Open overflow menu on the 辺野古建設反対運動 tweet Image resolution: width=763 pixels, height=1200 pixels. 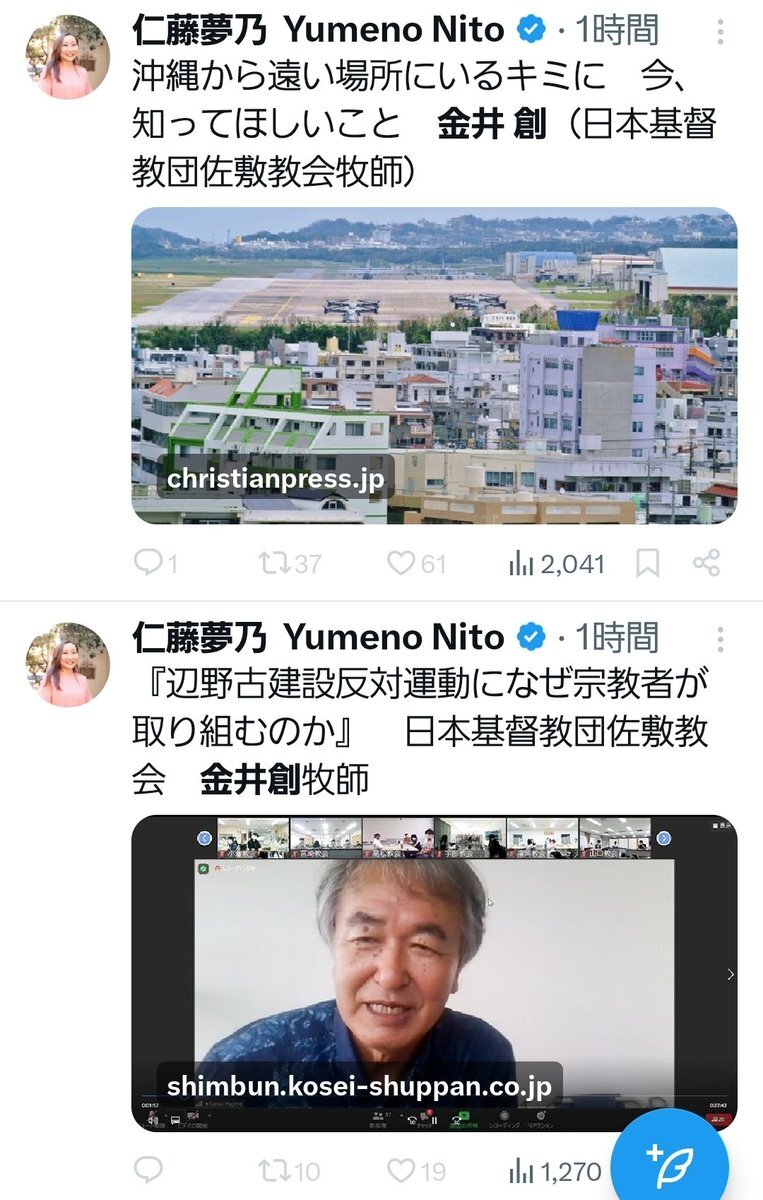(720, 640)
